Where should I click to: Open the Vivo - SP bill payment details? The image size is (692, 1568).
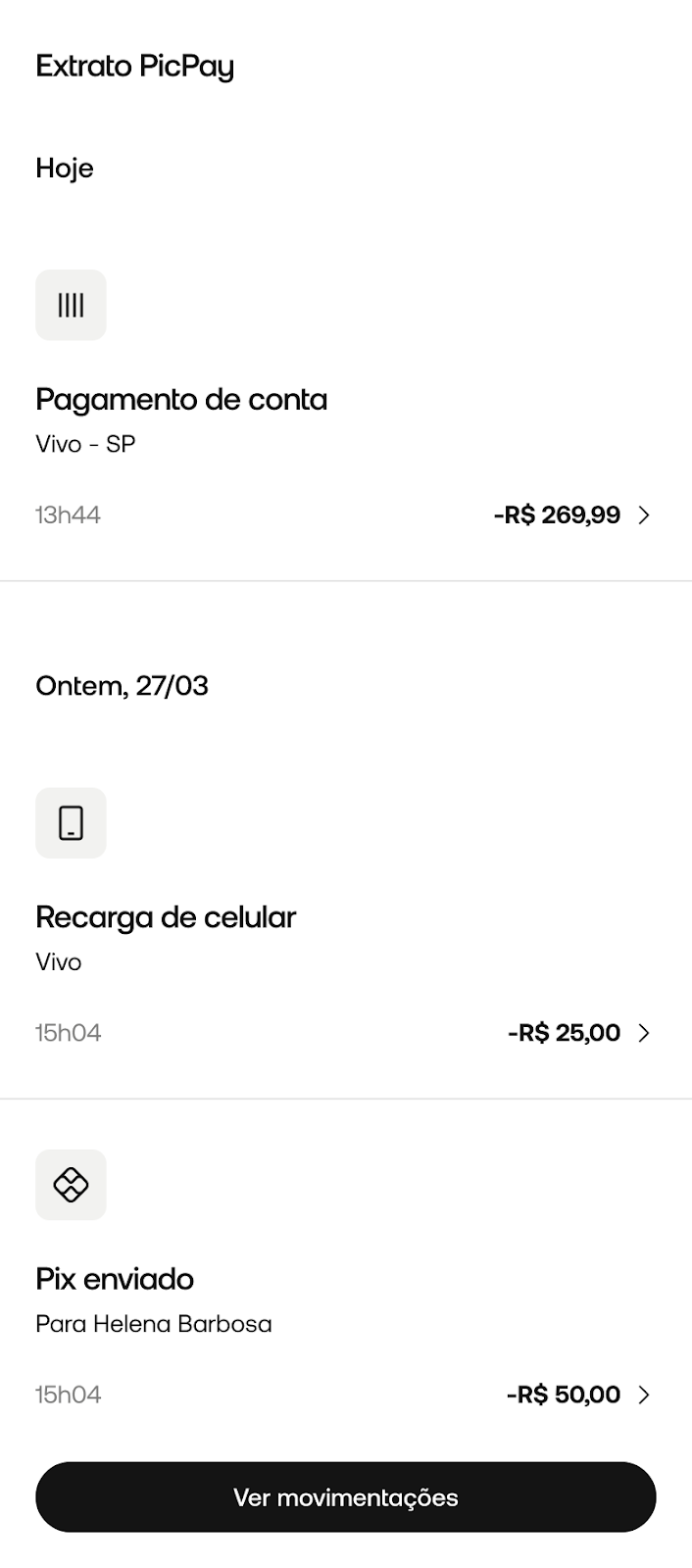(643, 514)
